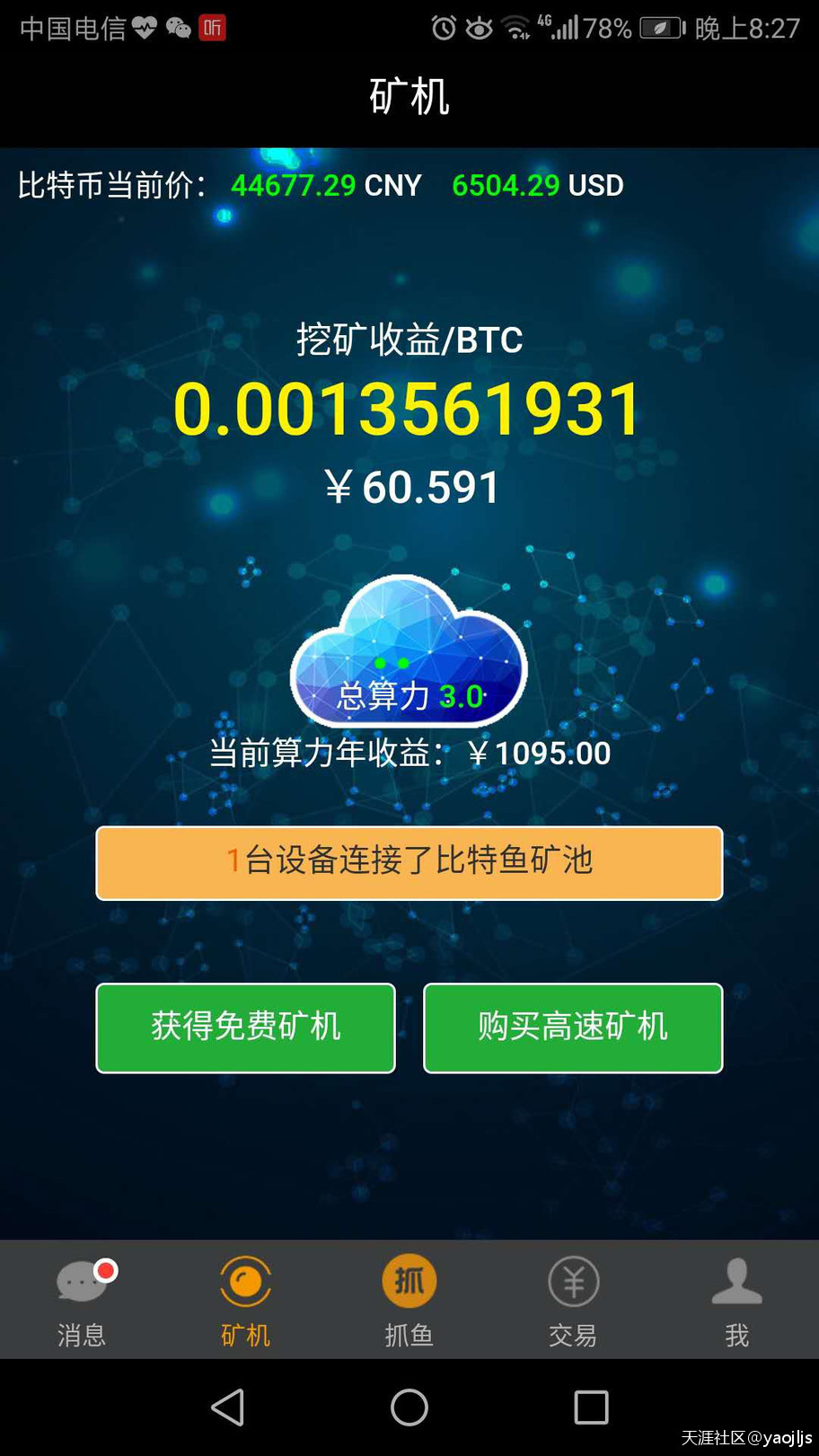The image size is (819, 1456).
Task: Tap the 获得免费矿机 button
Action: (245, 1028)
